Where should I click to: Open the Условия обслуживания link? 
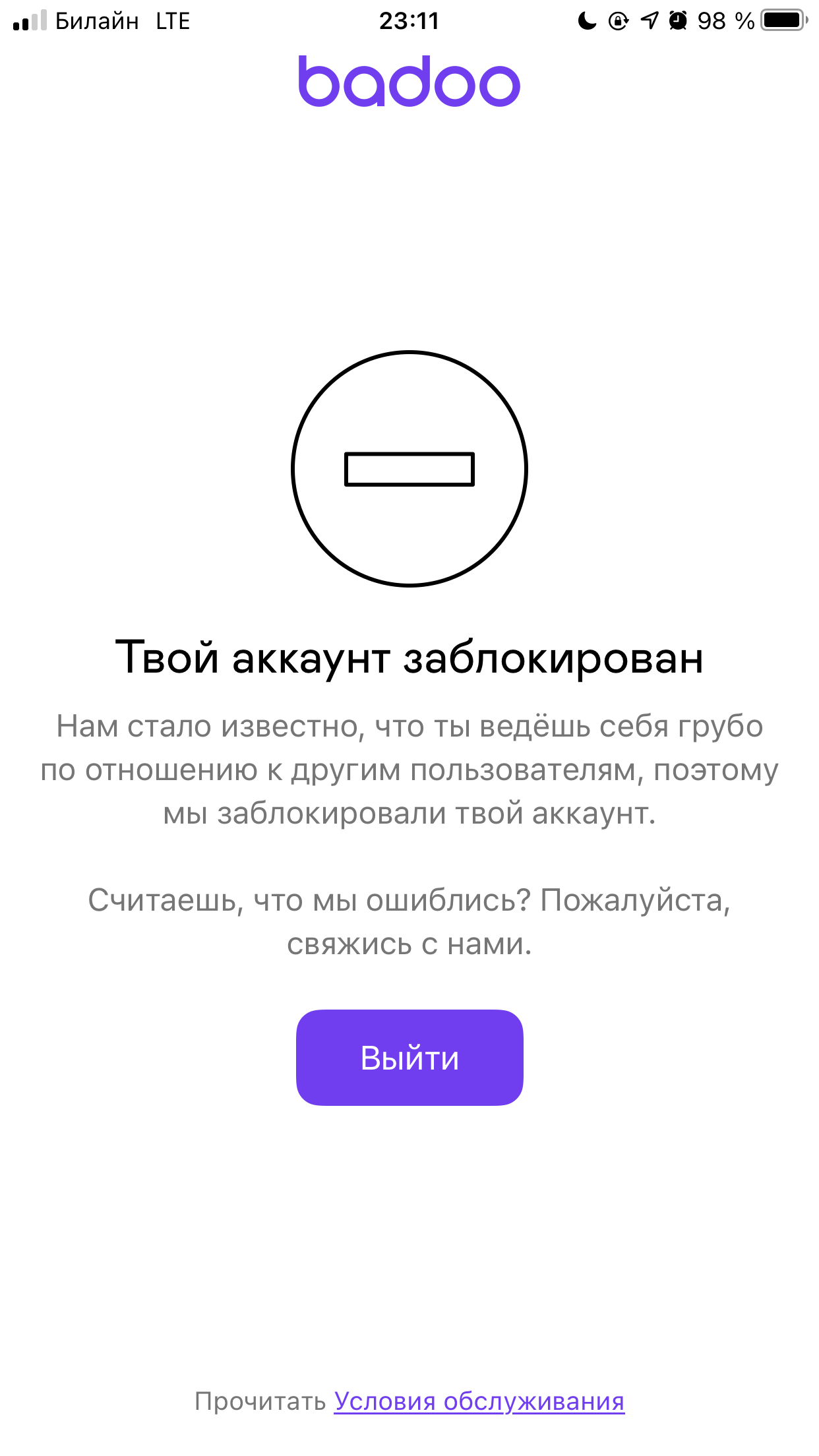[479, 1401]
